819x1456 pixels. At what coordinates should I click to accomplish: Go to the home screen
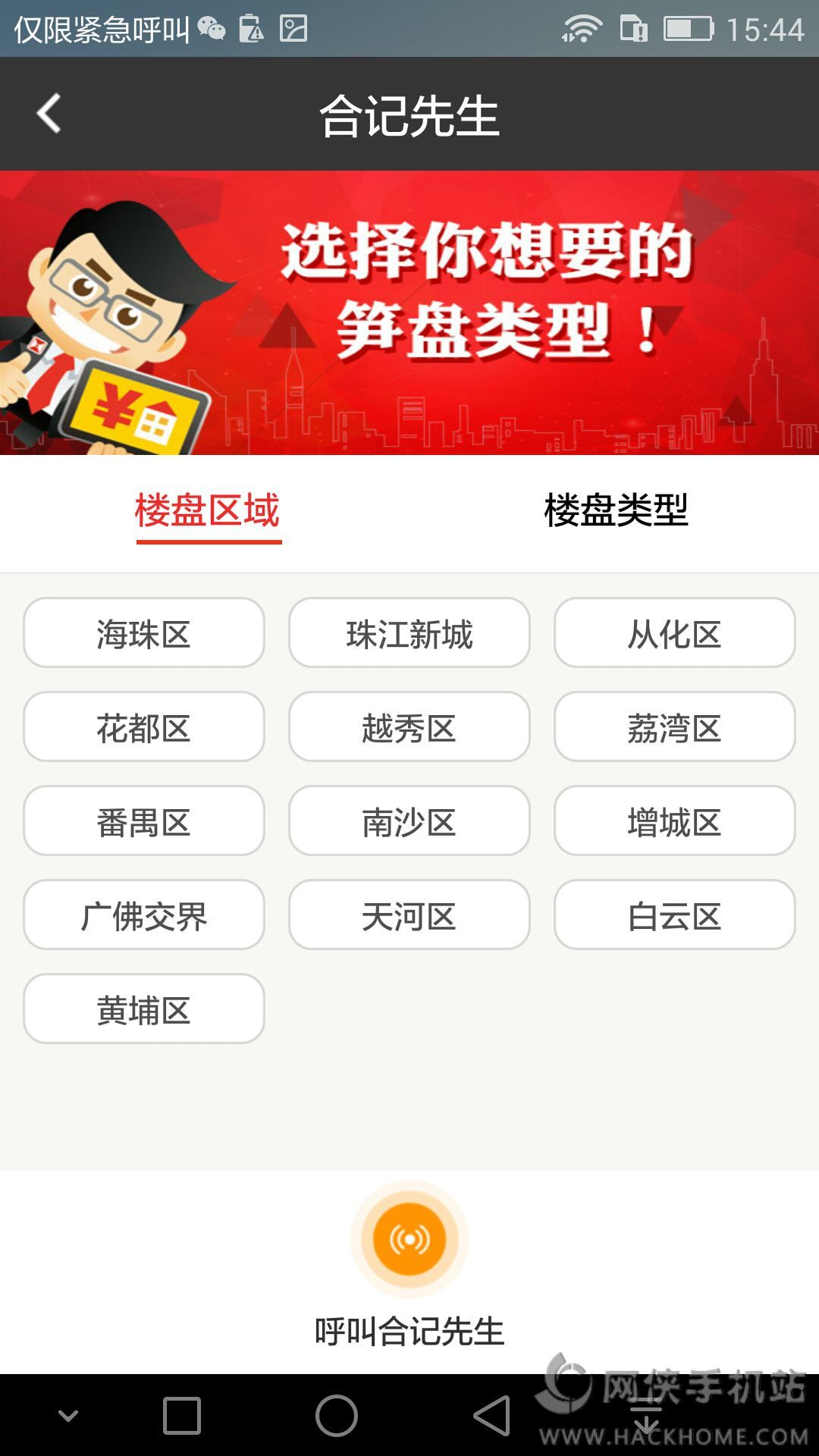point(337,1415)
